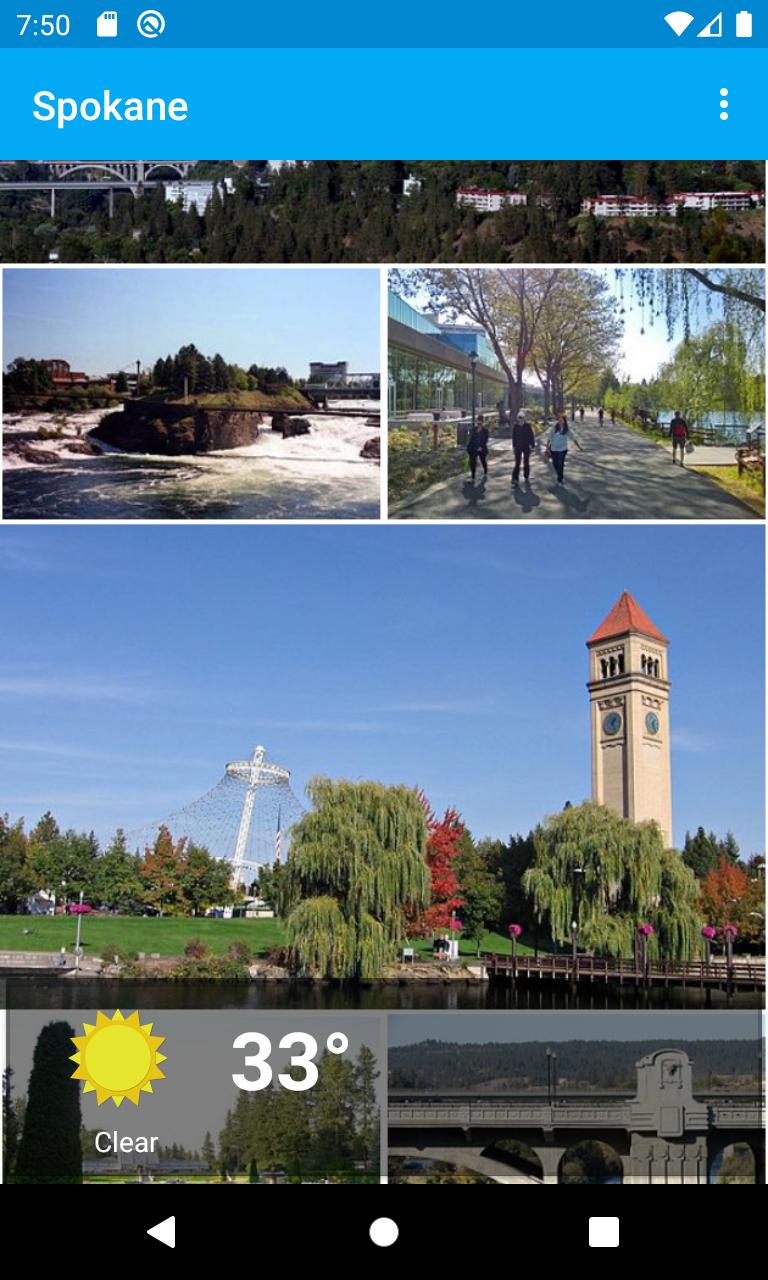Return to the home screen
The height and width of the screenshot is (1280, 768).
click(384, 1232)
